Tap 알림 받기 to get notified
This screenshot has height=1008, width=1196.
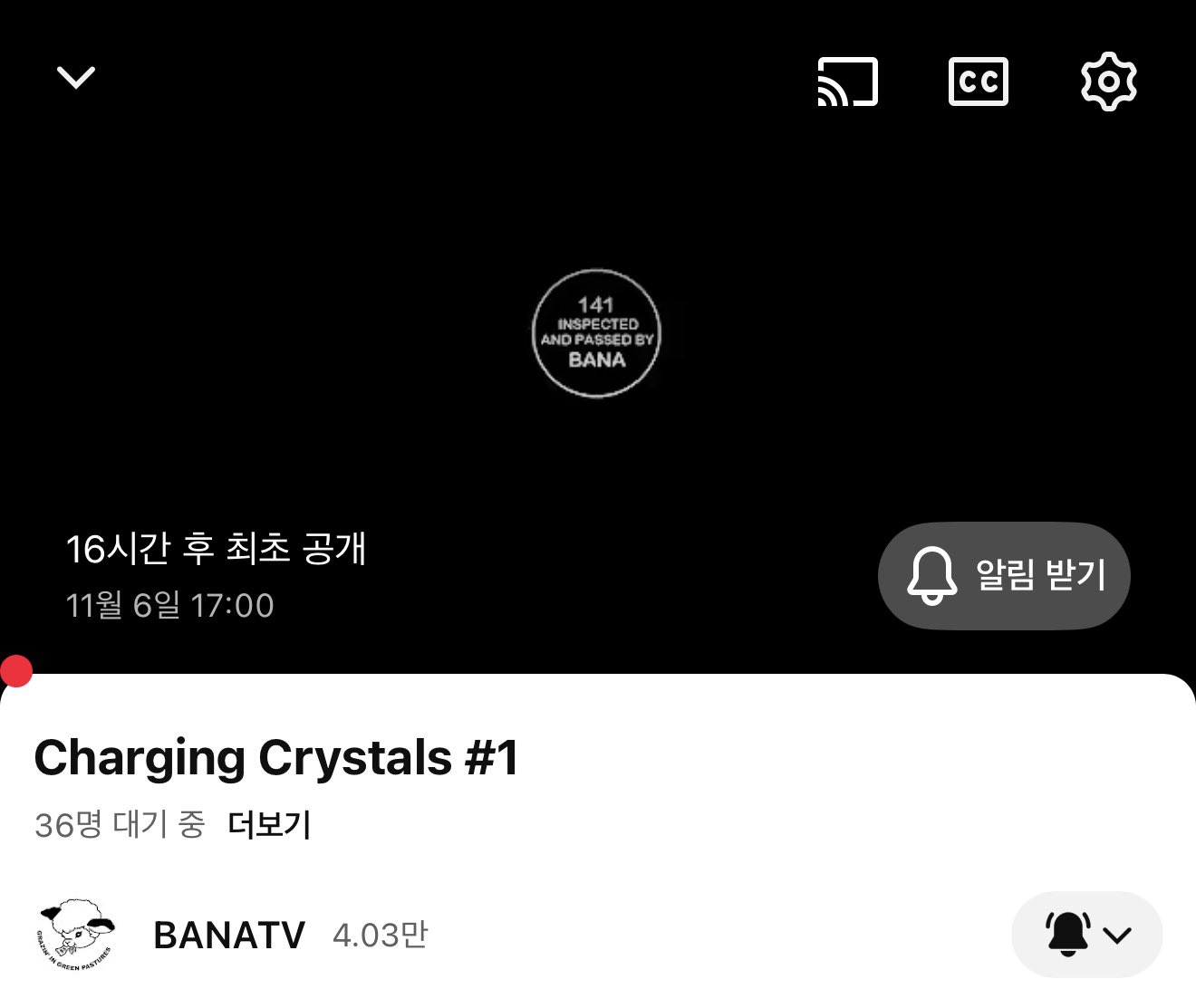1004,576
